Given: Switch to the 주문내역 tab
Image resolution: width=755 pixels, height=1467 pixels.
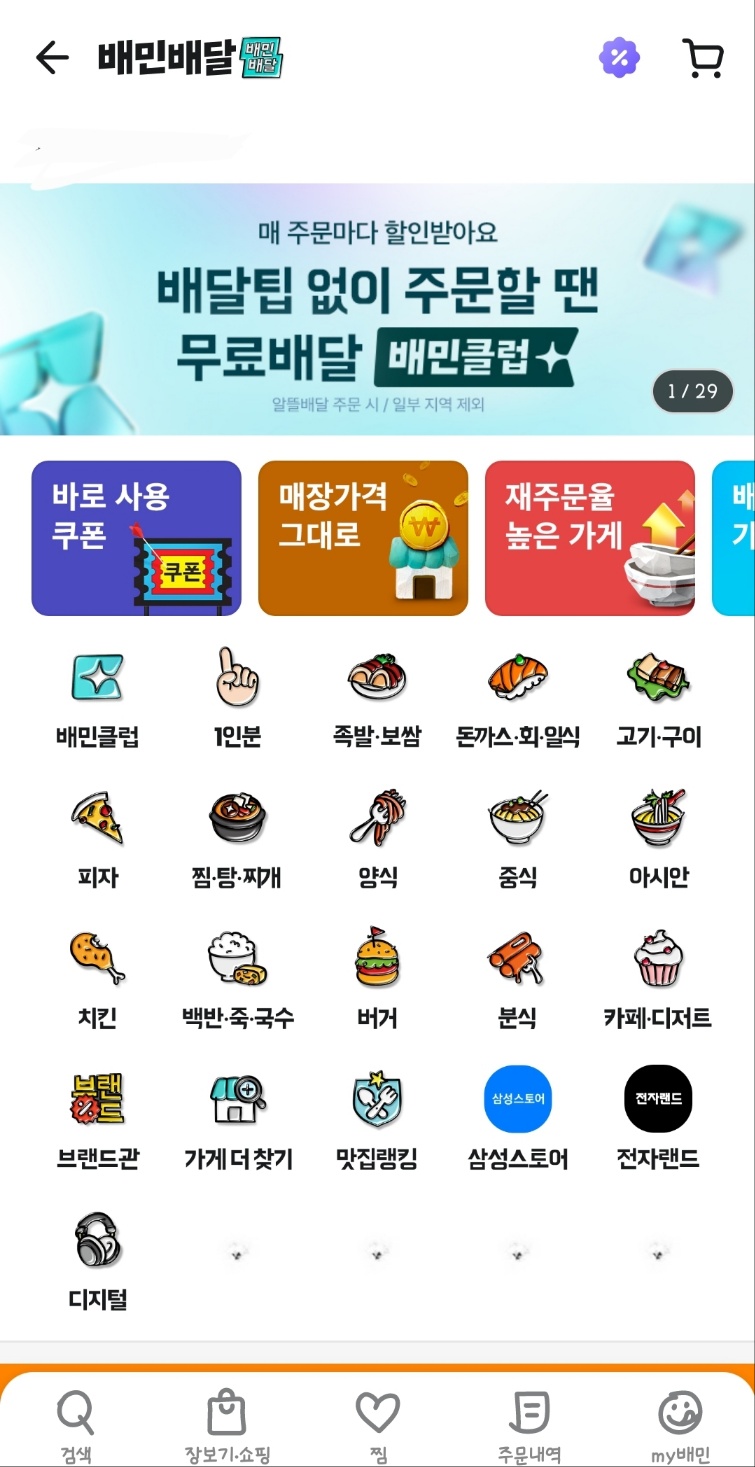Looking at the screenshot, I should point(528,1420).
